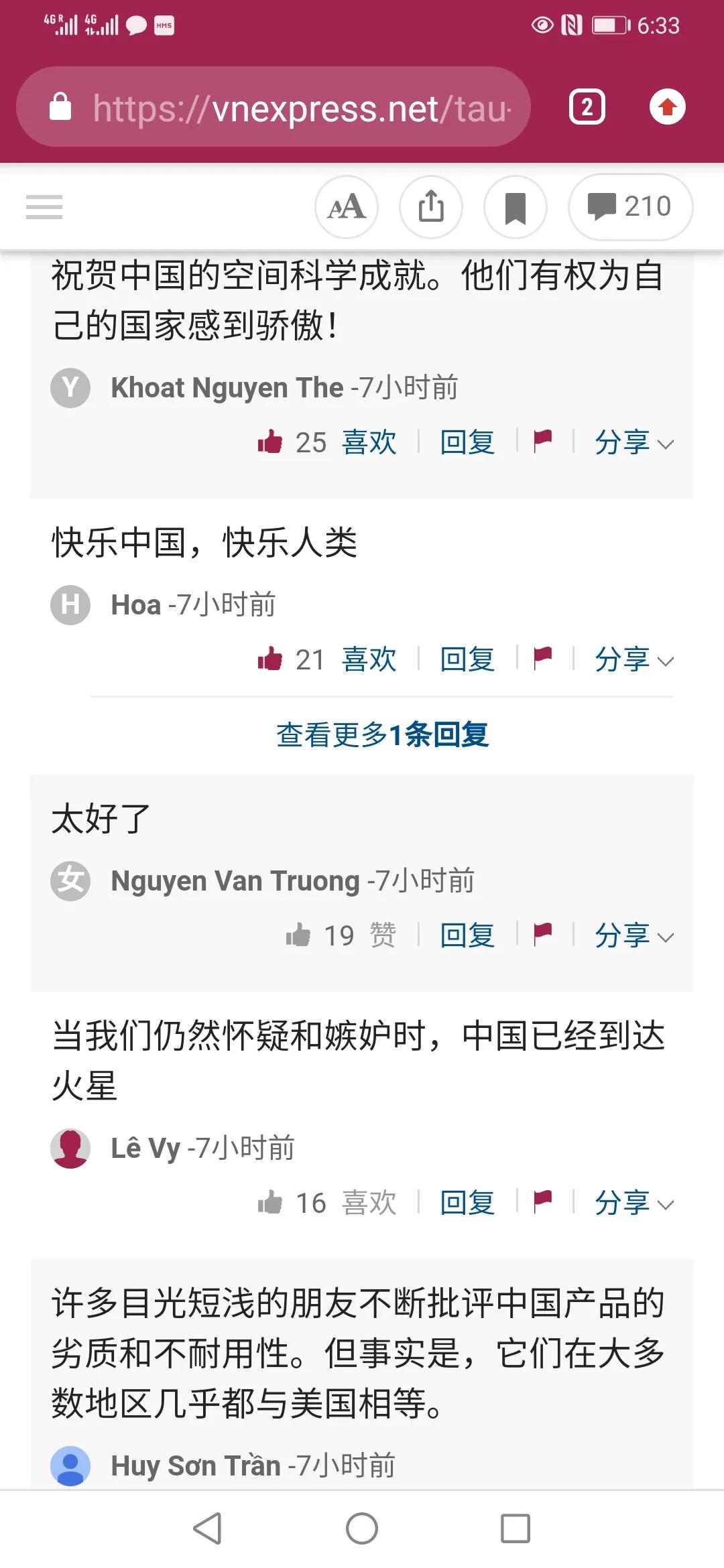Expand share options for Hoa's comment

[633, 660]
